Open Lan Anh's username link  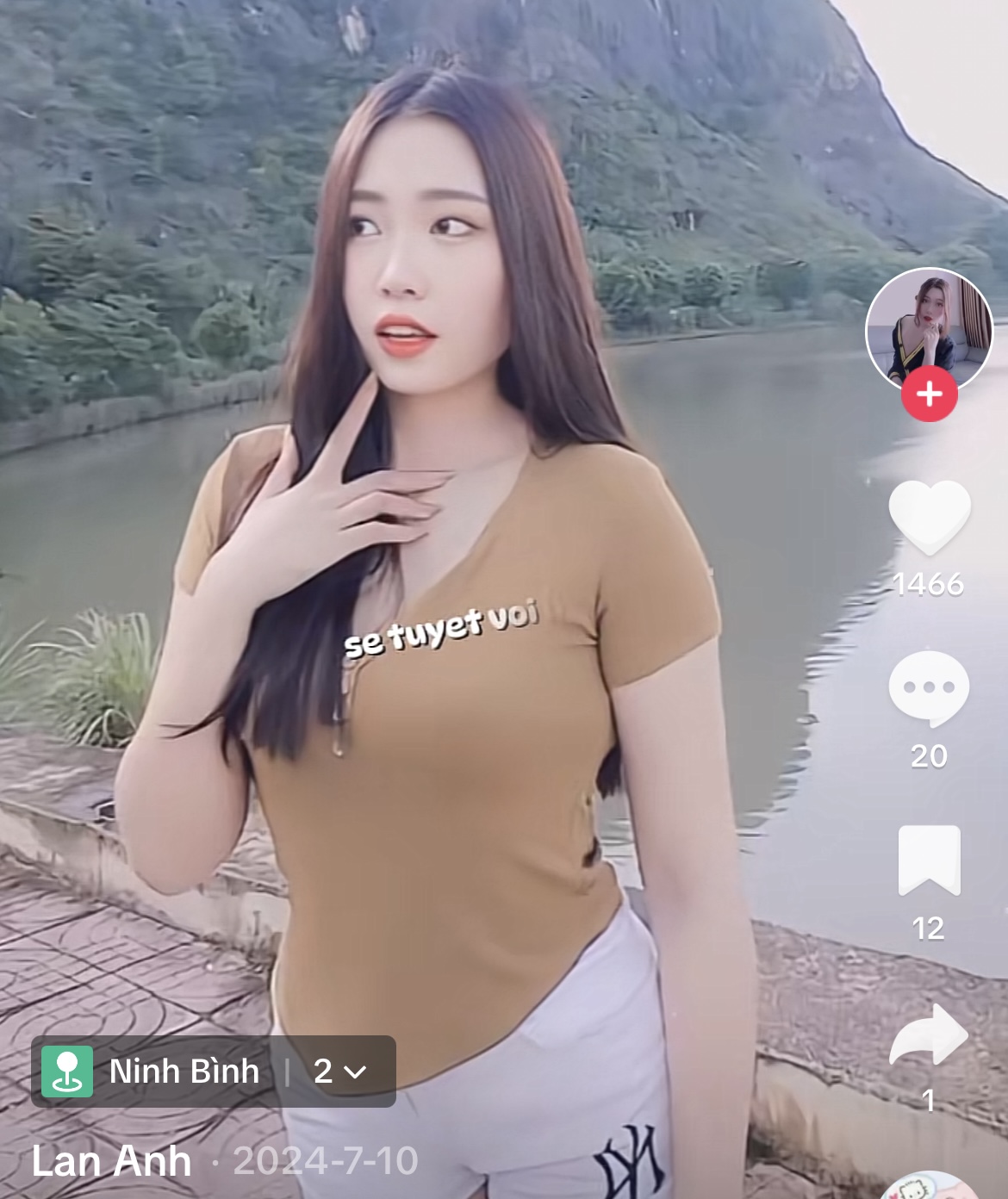111,1161
